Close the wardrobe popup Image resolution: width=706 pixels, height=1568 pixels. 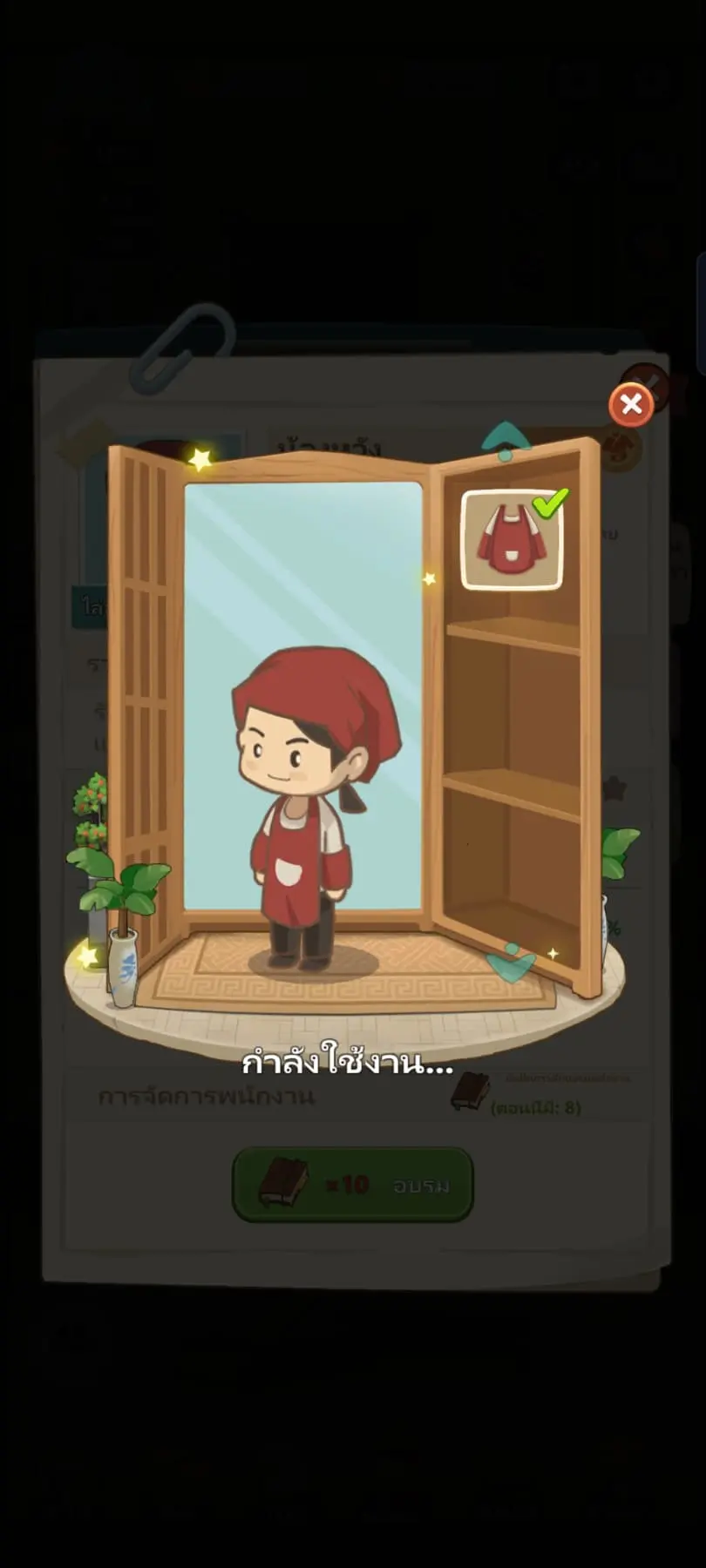coord(631,404)
